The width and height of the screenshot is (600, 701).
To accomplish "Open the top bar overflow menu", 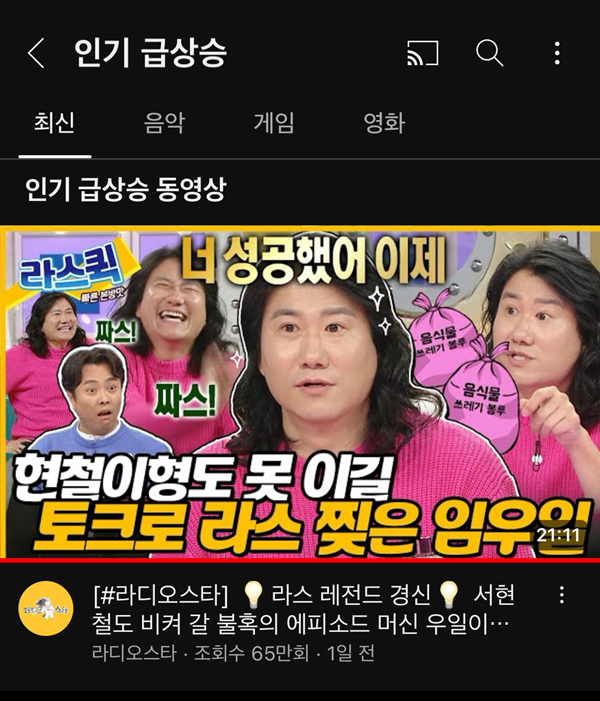I will pos(557,53).
